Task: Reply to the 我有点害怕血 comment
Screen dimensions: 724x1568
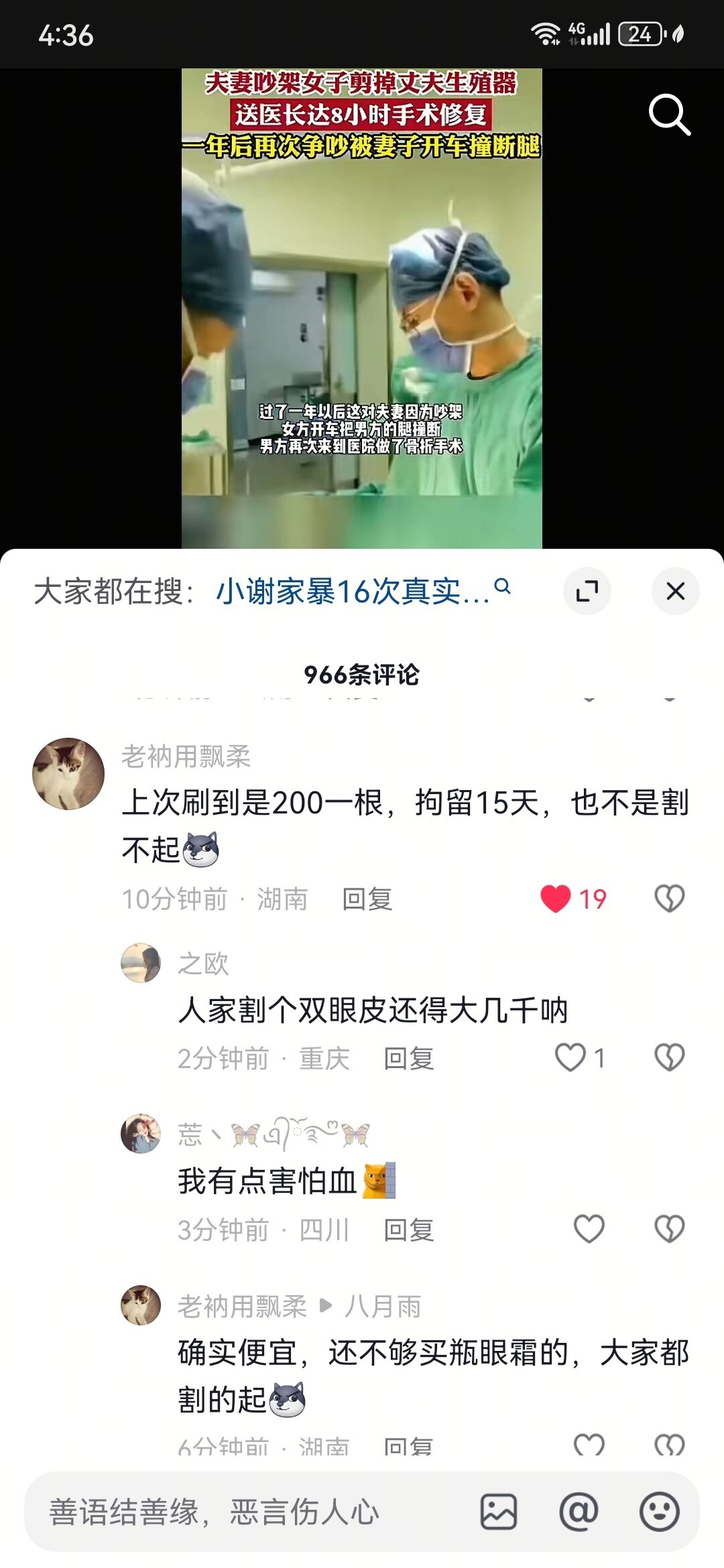Action: (x=408, y=1230)
